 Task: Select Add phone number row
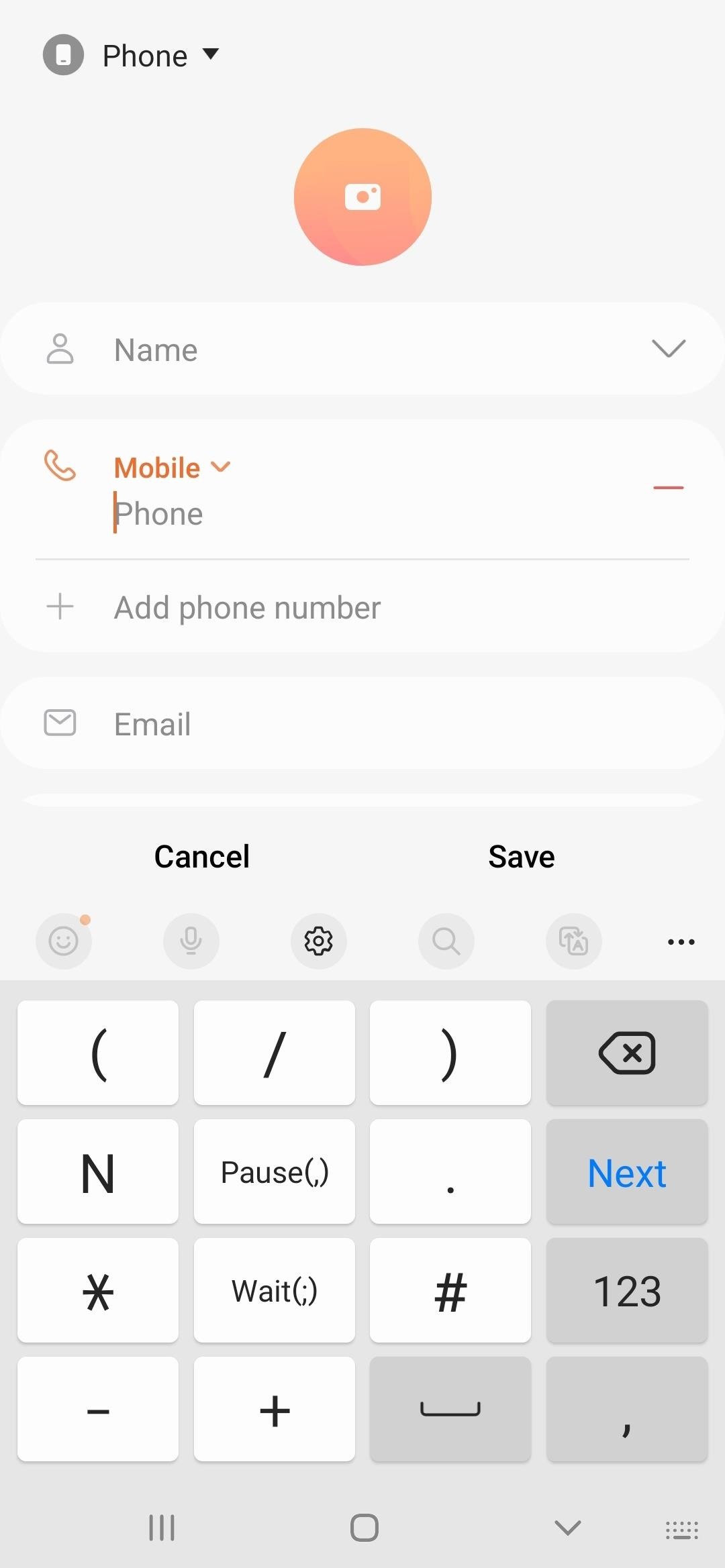point(247,608)
